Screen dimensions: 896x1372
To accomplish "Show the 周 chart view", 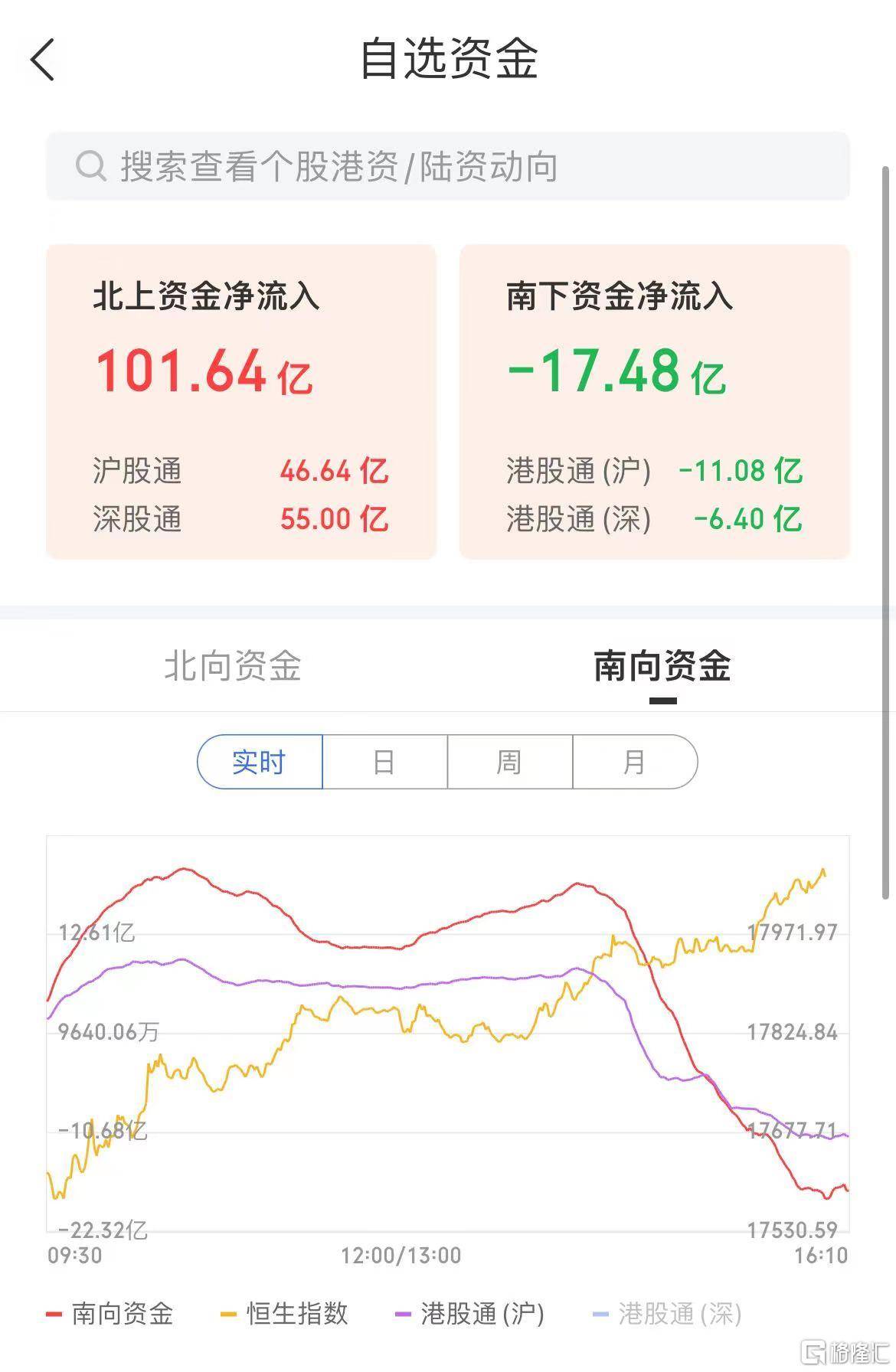I will (x=509, y=762).
